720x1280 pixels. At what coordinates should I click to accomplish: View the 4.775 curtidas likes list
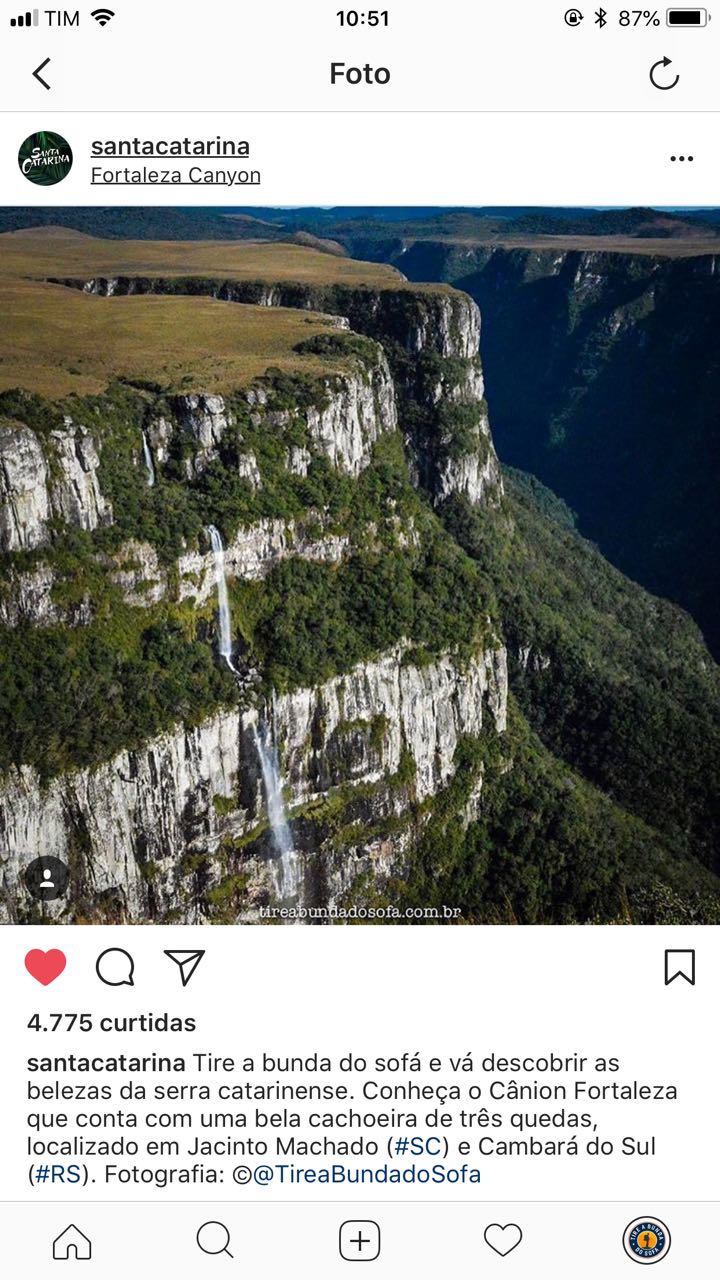point(111,1023)
